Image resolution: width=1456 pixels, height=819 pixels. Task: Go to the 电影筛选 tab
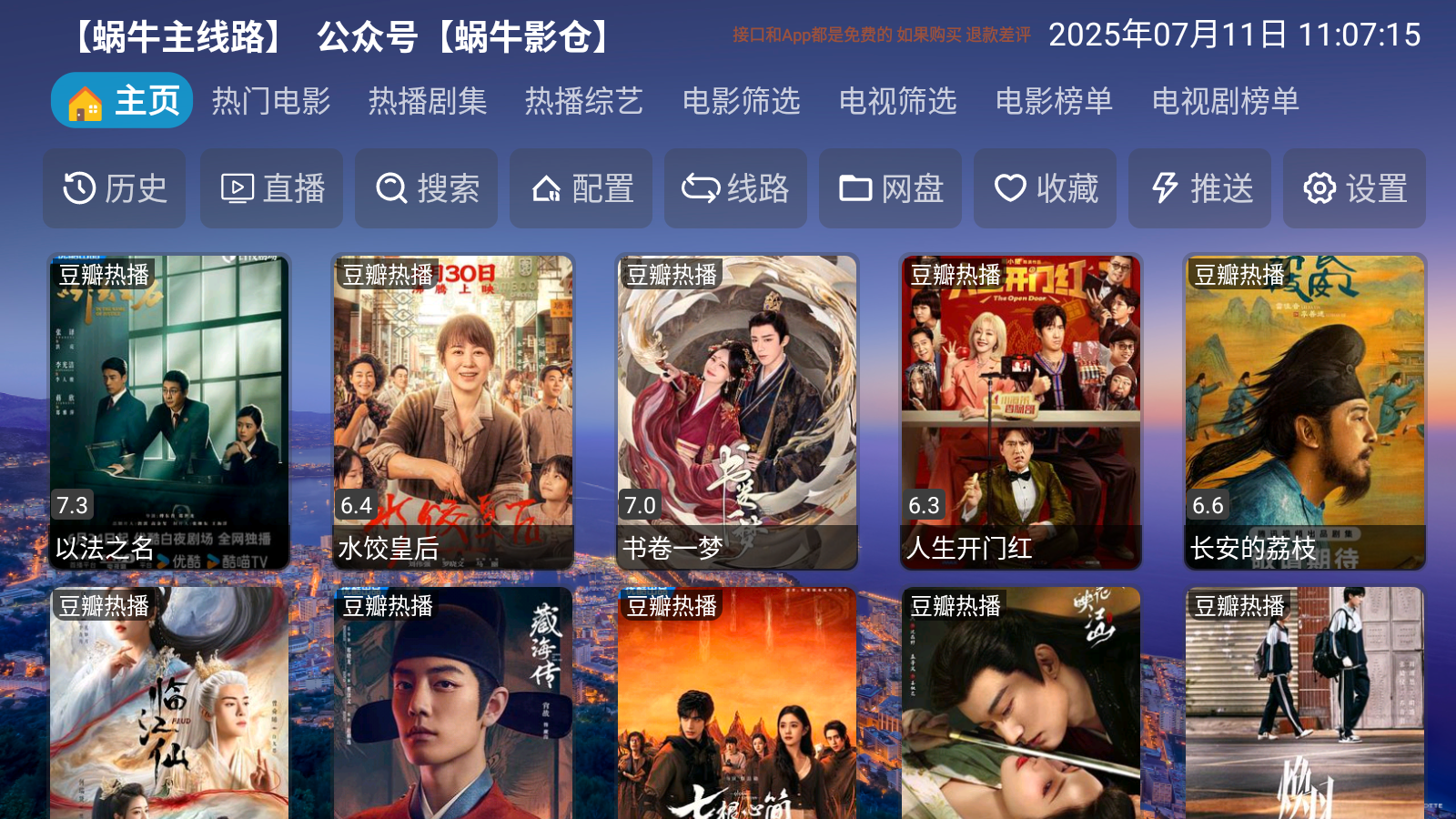tap(742, 101)
